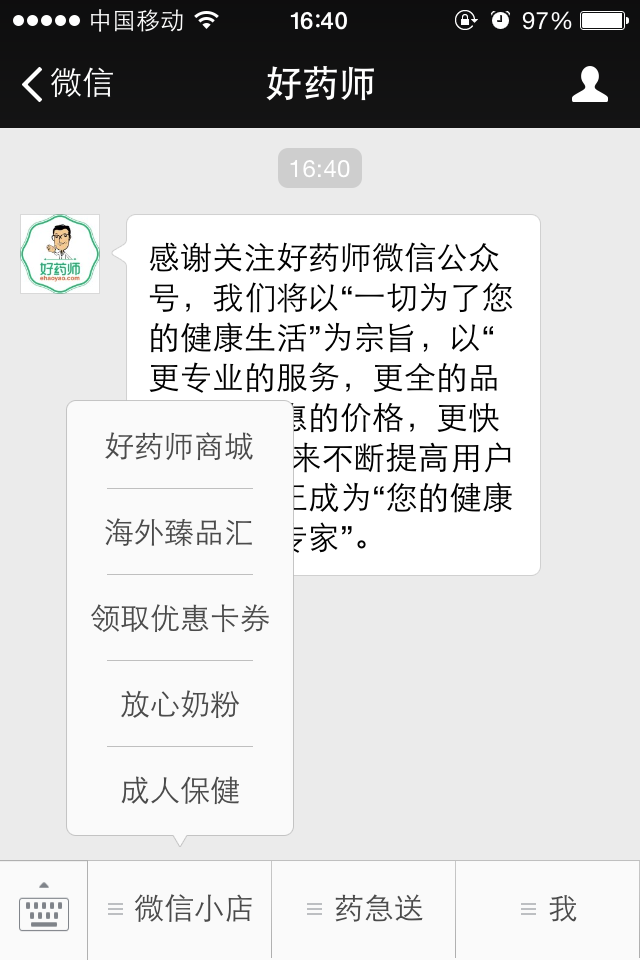Select 成人保健 option
The width and height of the screenshot is (640, 960).
[x=180, y=790]
